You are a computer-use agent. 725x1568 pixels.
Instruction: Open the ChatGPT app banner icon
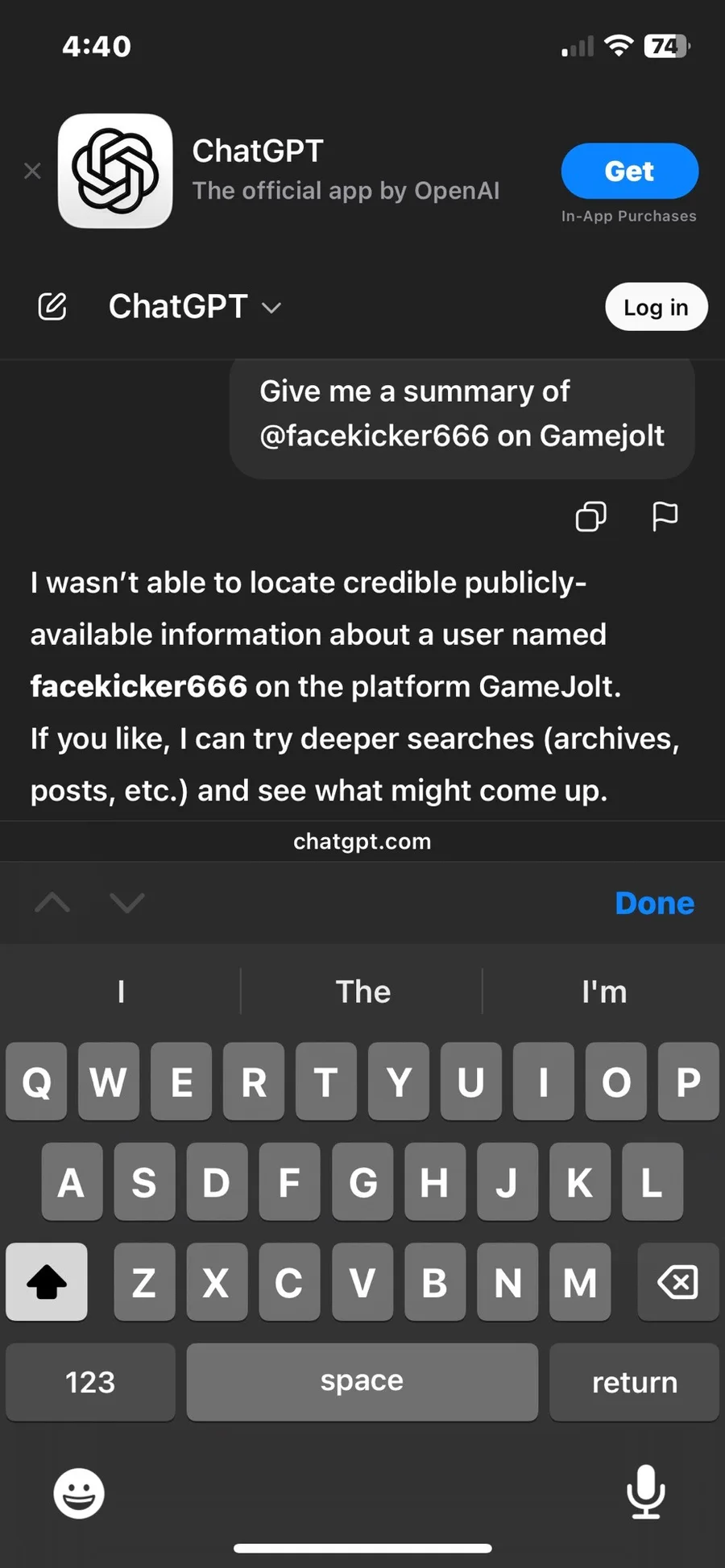(115, 171)
